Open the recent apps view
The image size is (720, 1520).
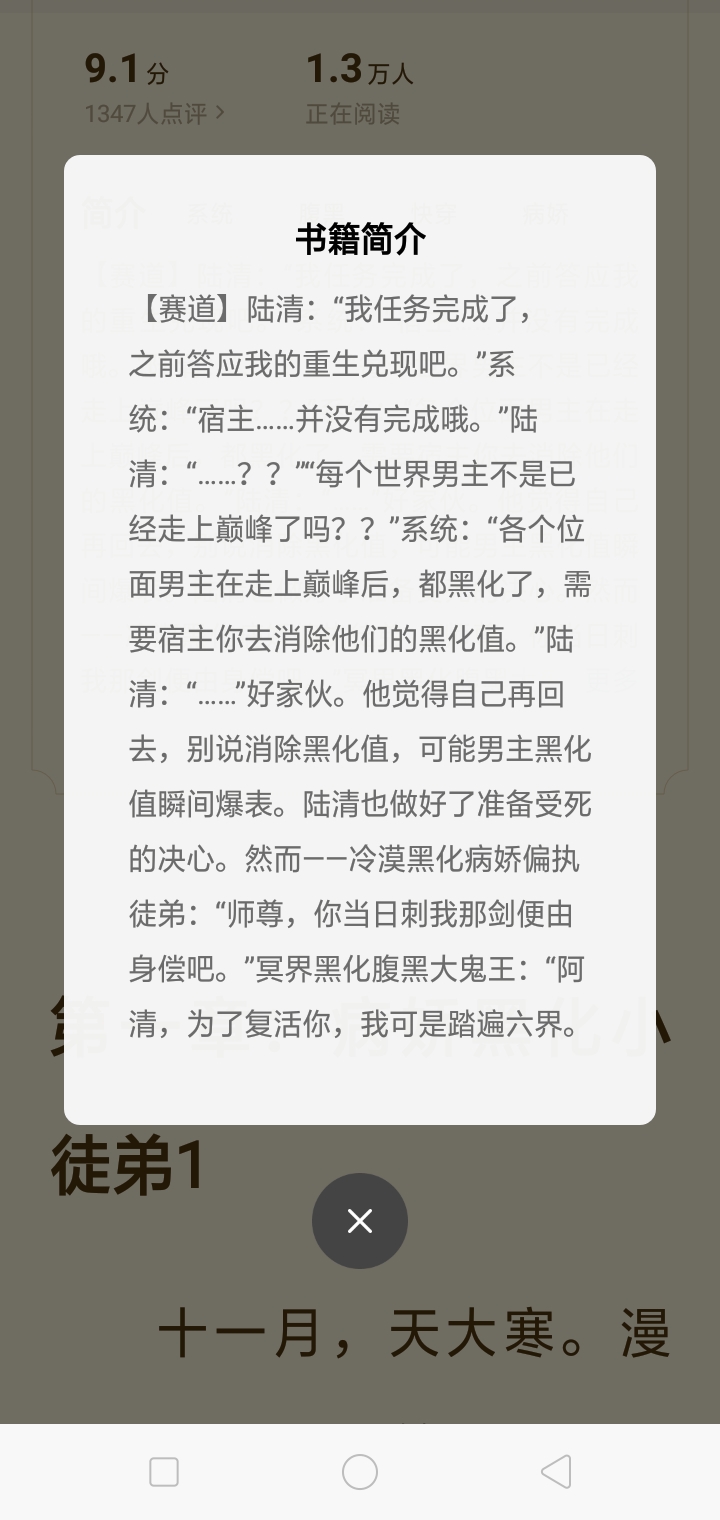point(164,1472)
